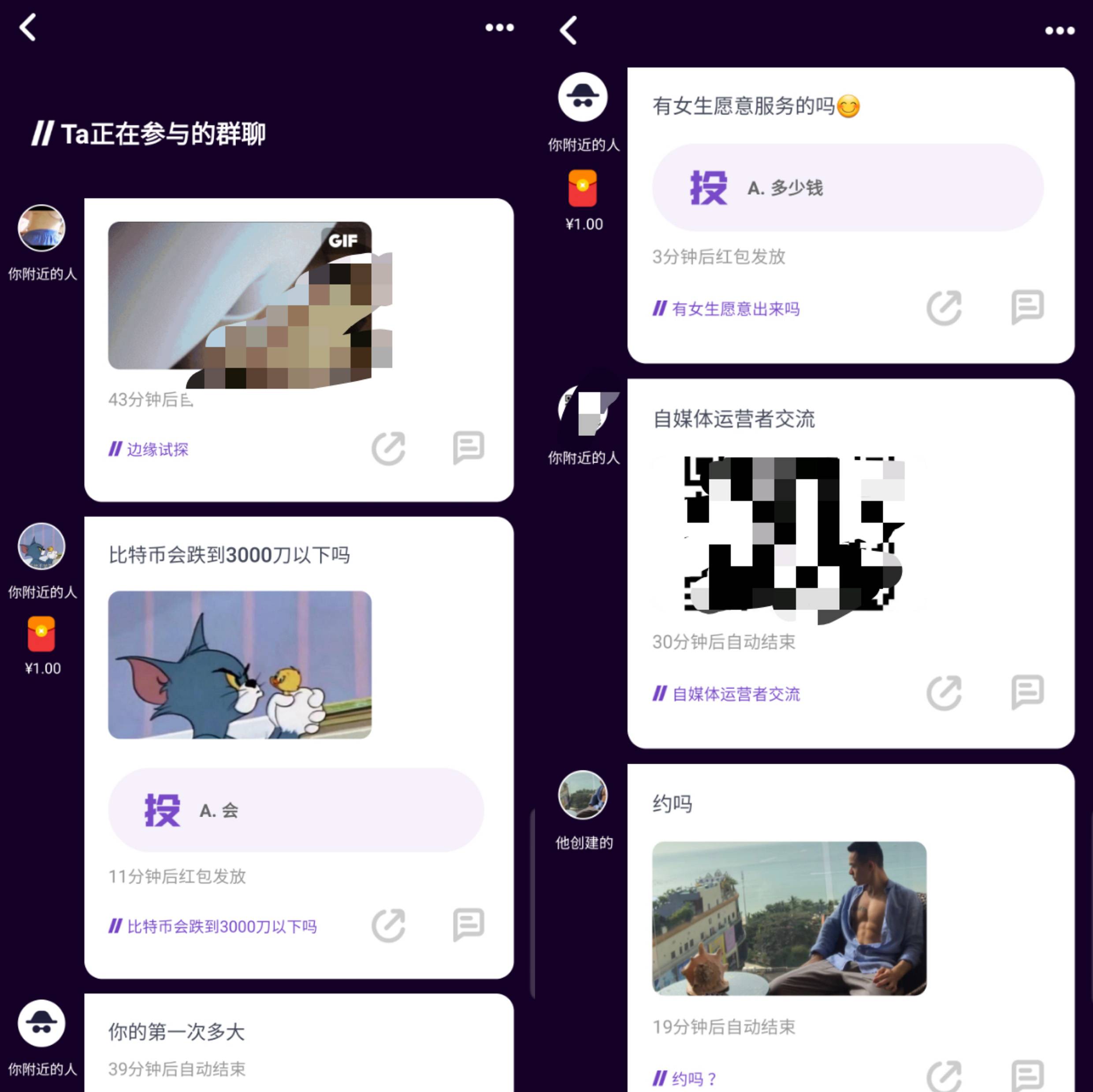Comment on the 边缘试探 post

click(468, 448)
